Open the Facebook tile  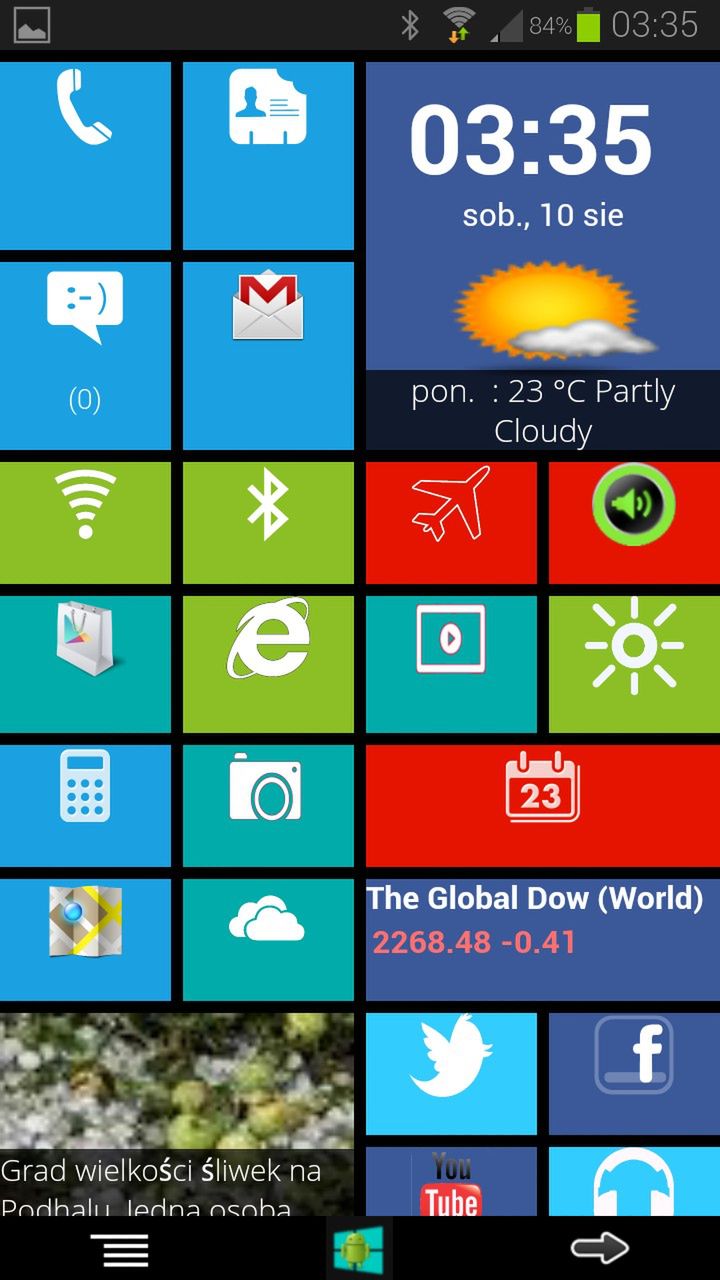[x=634, y=1073]
